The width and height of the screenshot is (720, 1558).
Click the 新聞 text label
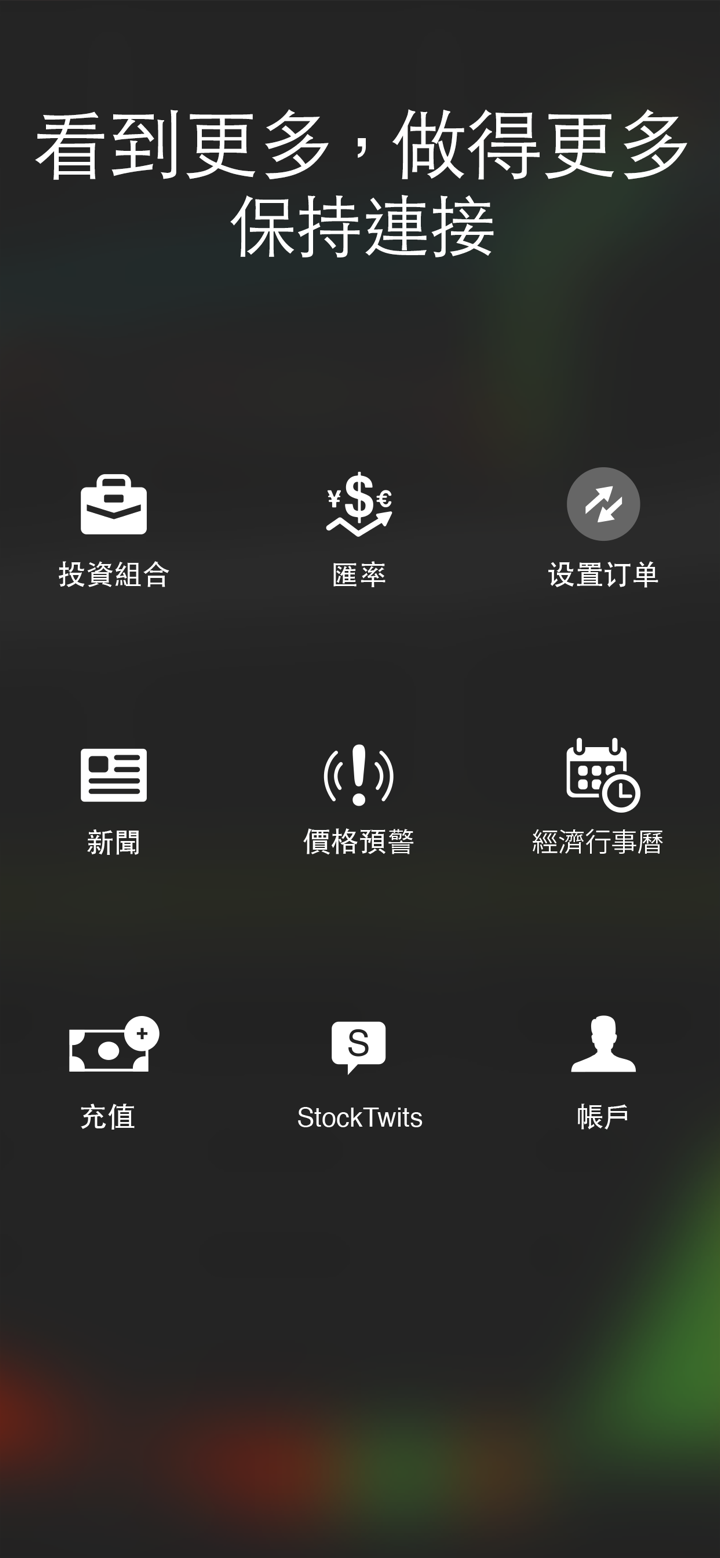tap(113, 843)
